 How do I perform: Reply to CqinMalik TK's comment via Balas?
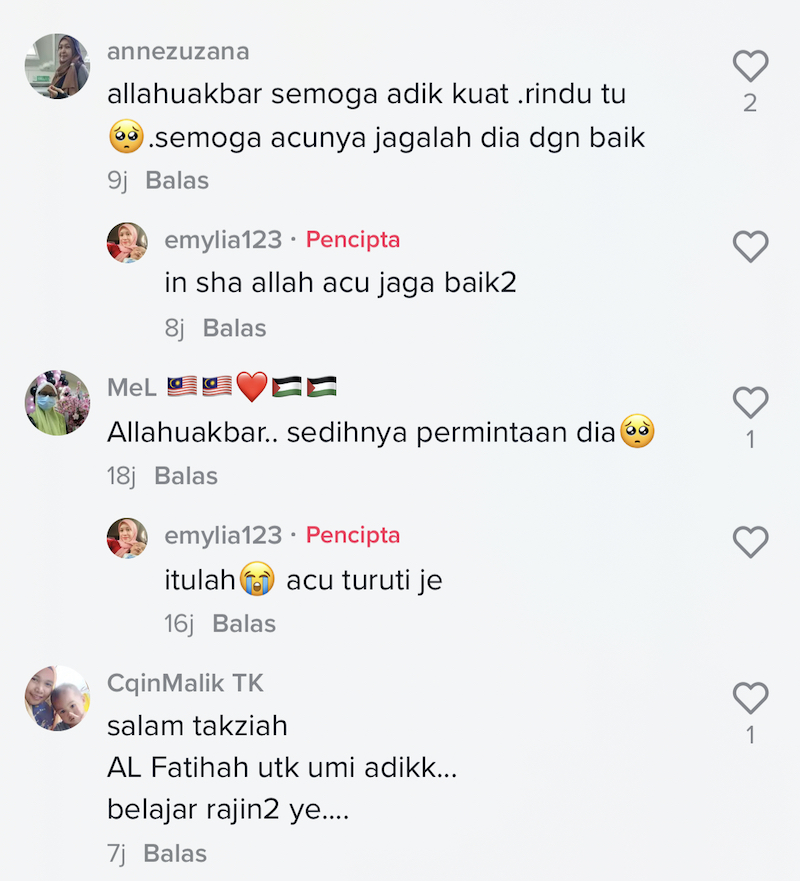[x=175, y=854]
